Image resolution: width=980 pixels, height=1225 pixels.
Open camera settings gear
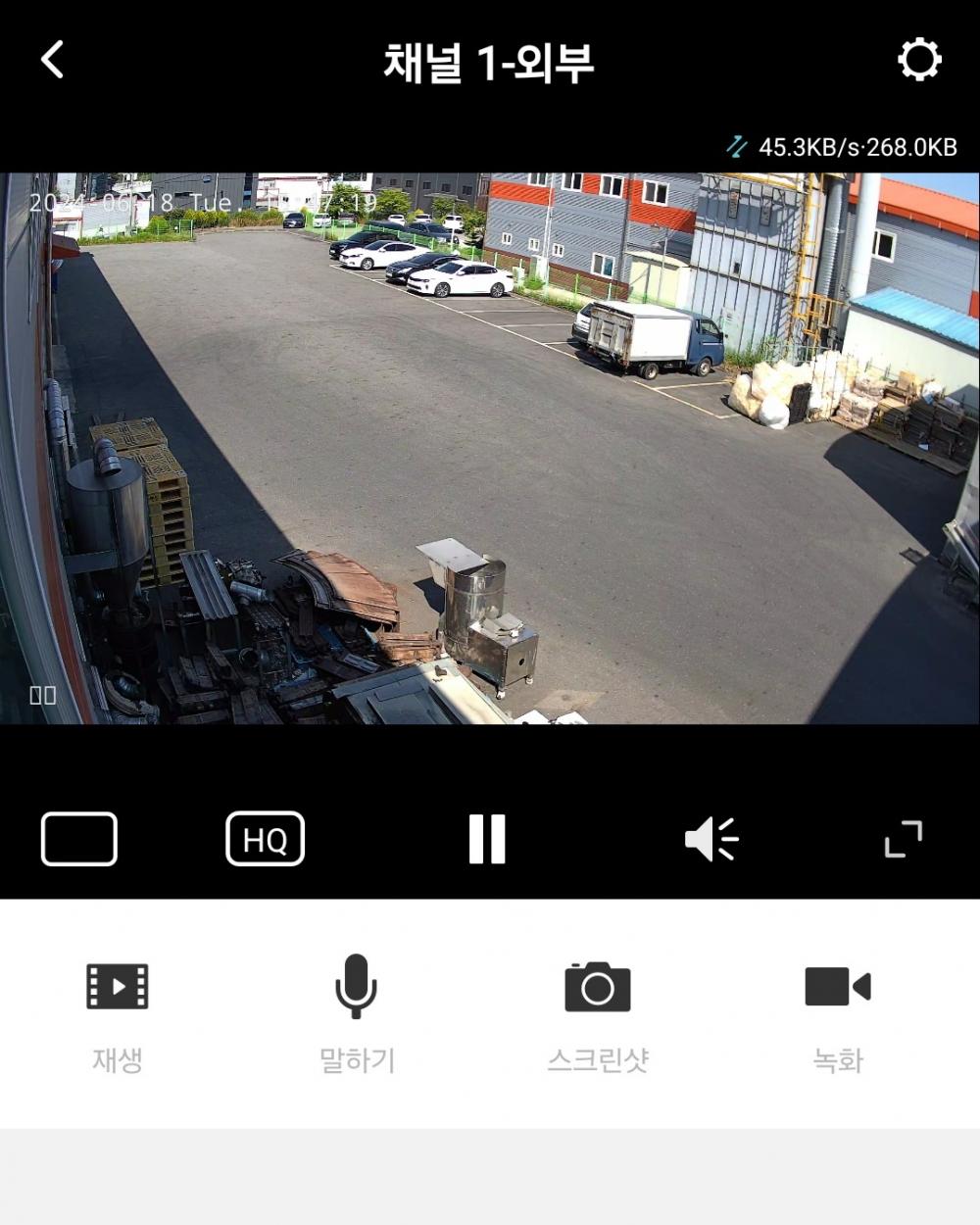[x=919, y=60]
